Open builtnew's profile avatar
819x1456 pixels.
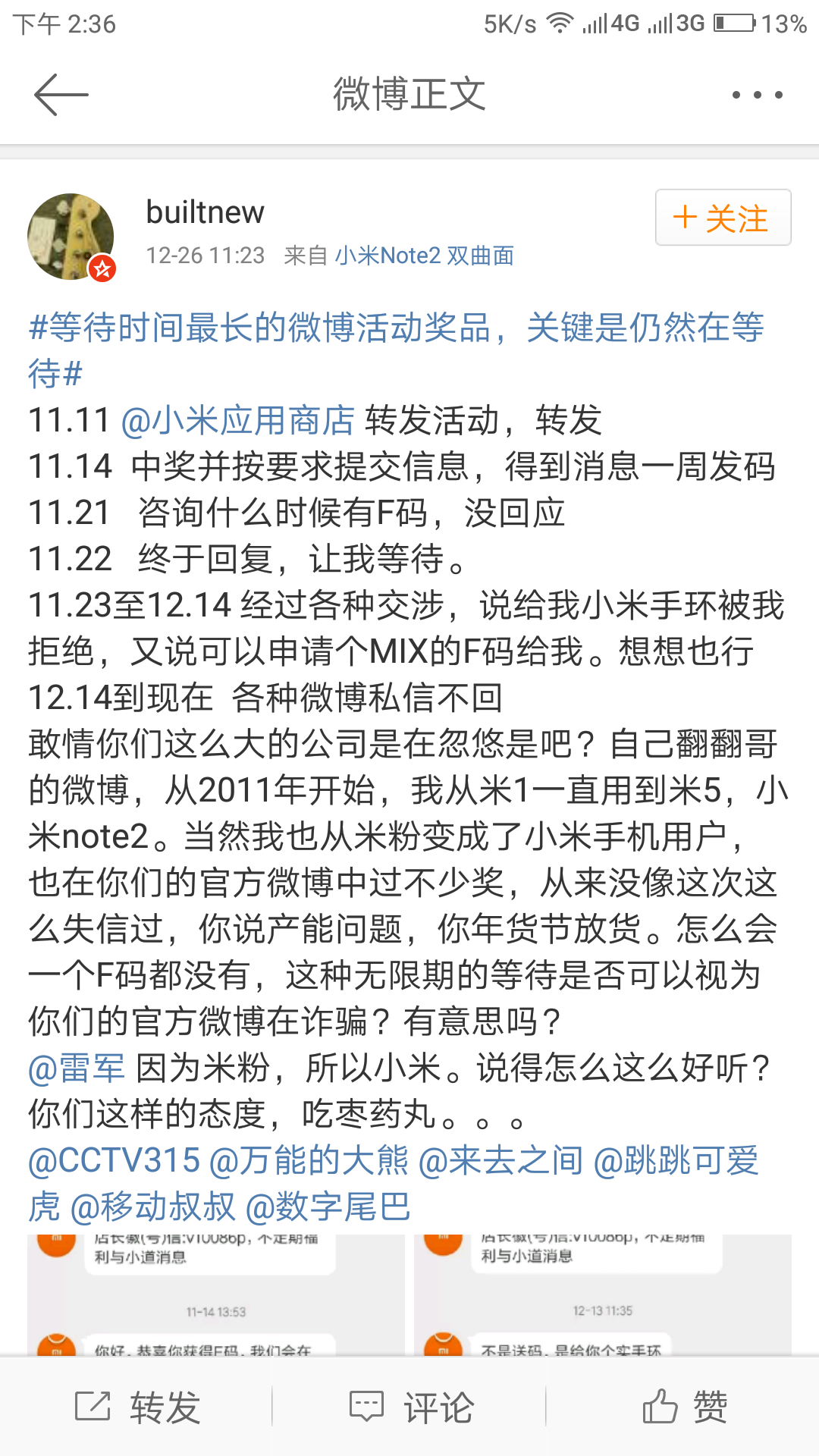coord(71,237)
